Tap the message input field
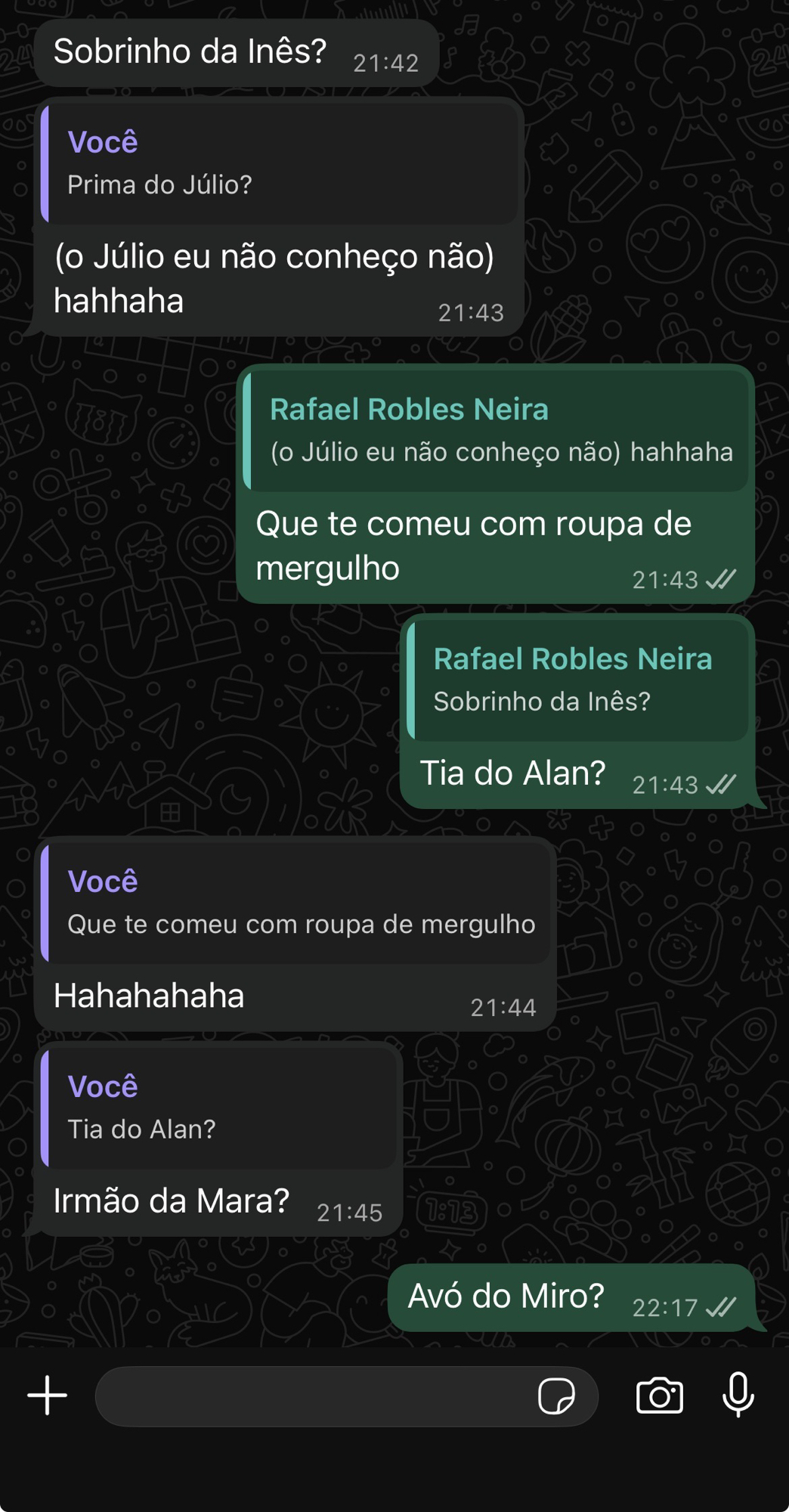The width and height of the screenshot is (789, 1512). (310, 1396)
